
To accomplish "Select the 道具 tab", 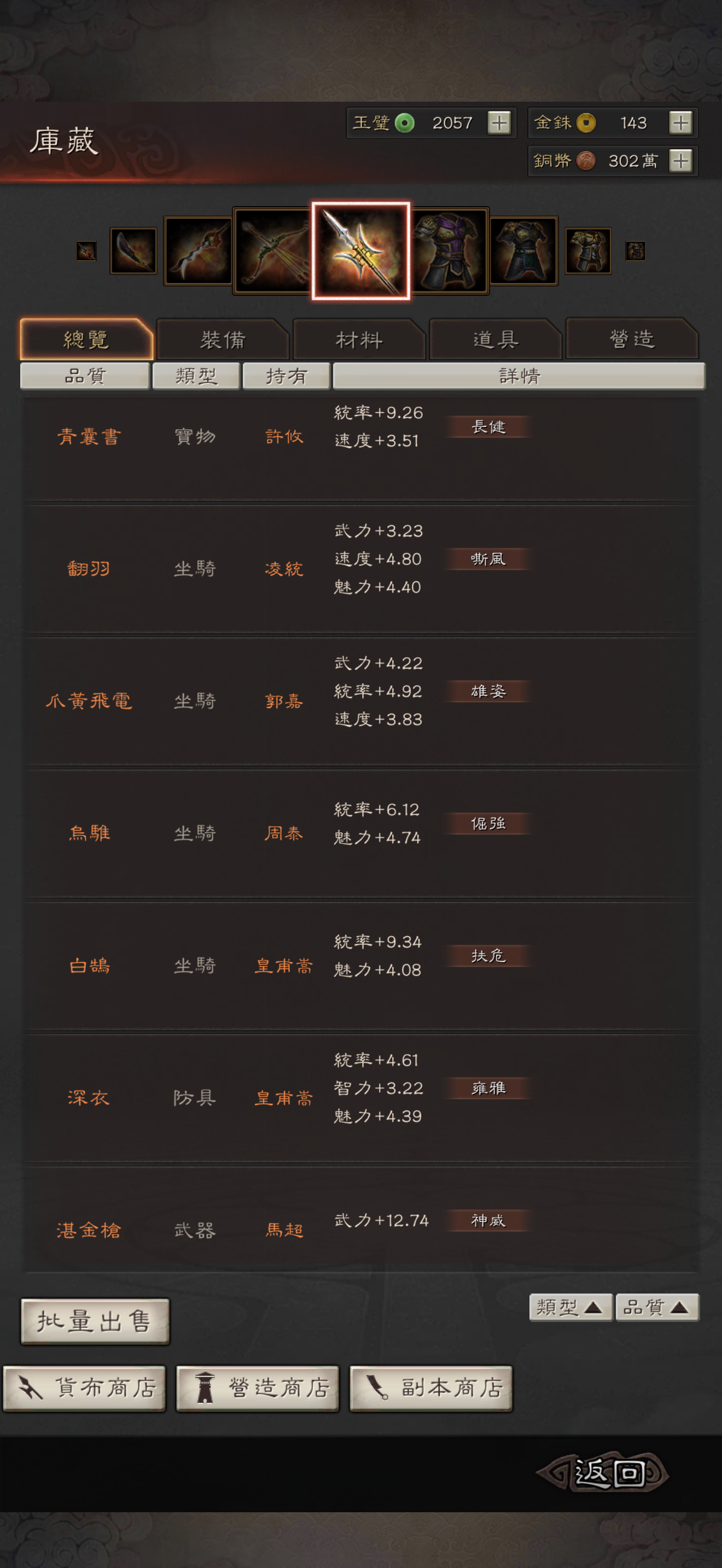I will (496, 339).
